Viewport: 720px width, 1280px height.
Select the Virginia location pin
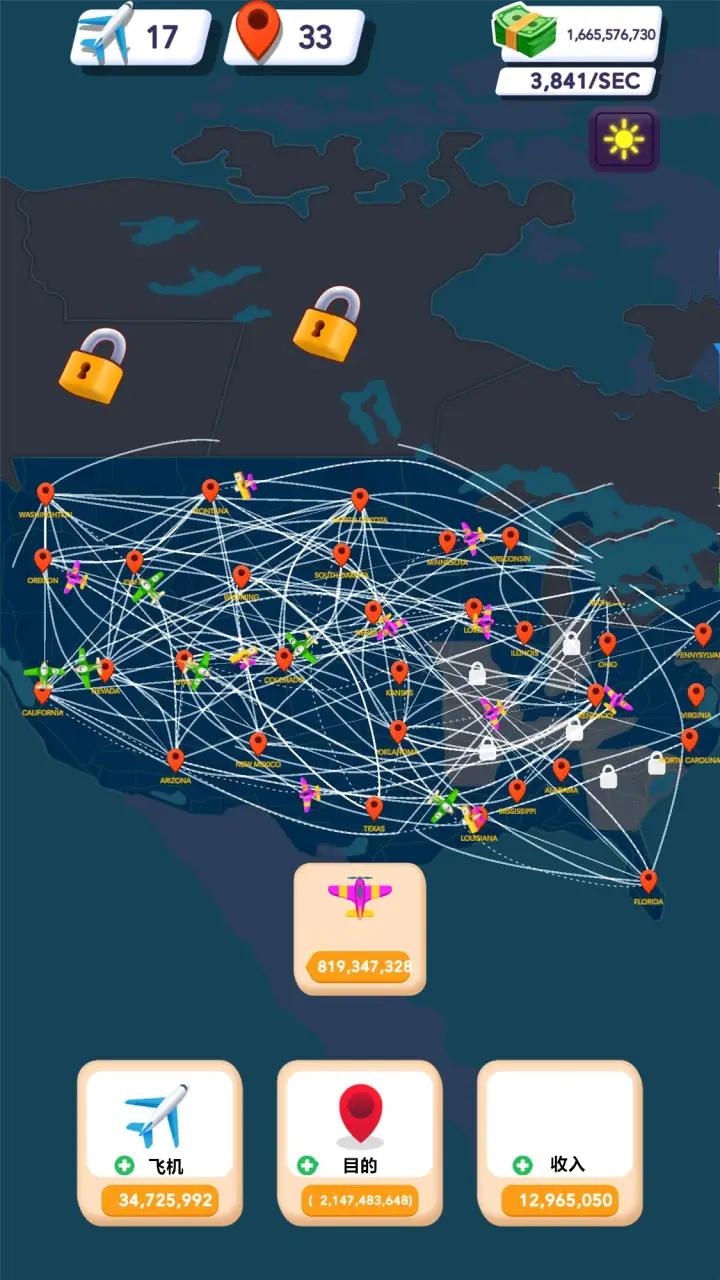696,694
